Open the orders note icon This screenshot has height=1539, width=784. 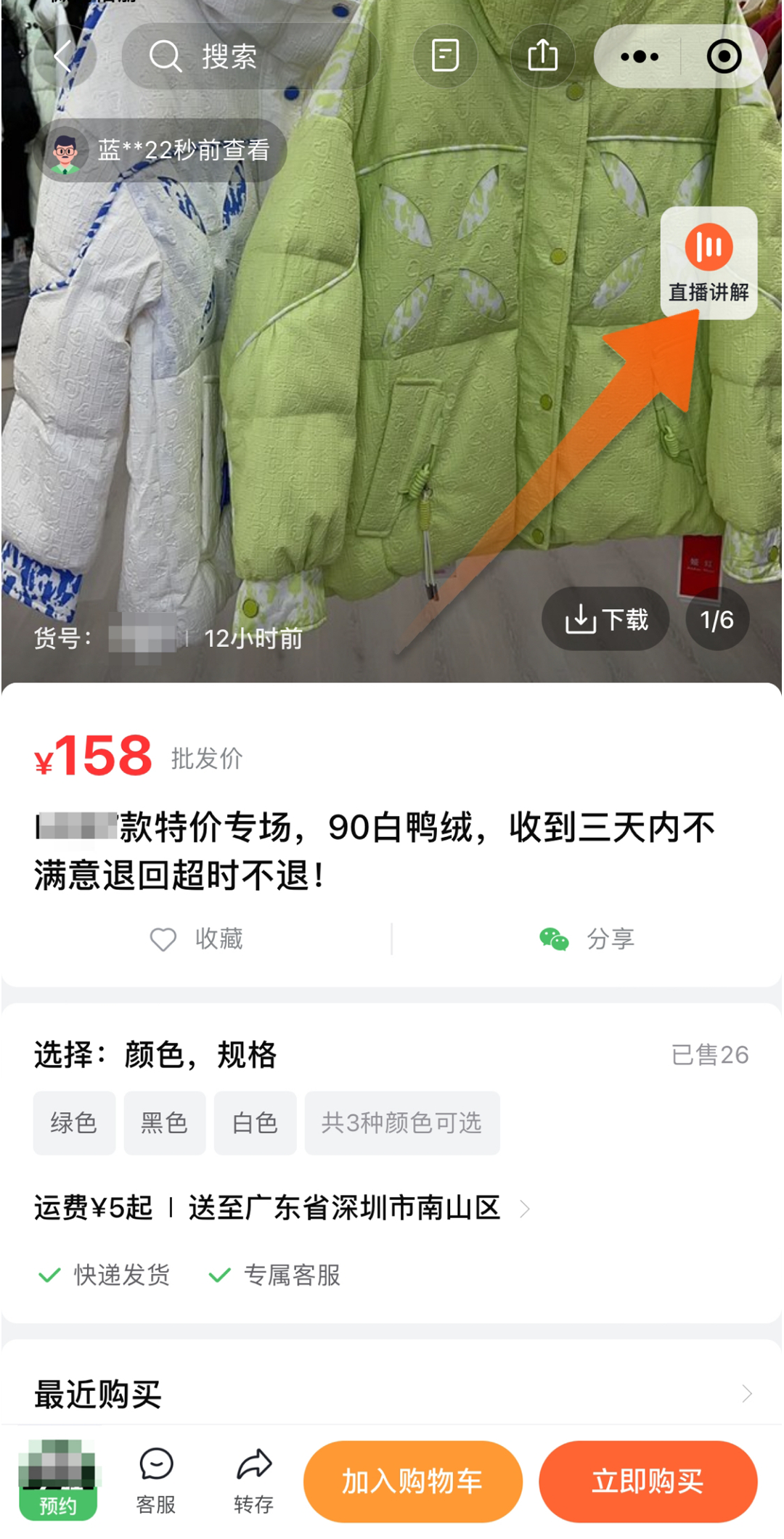445,56
